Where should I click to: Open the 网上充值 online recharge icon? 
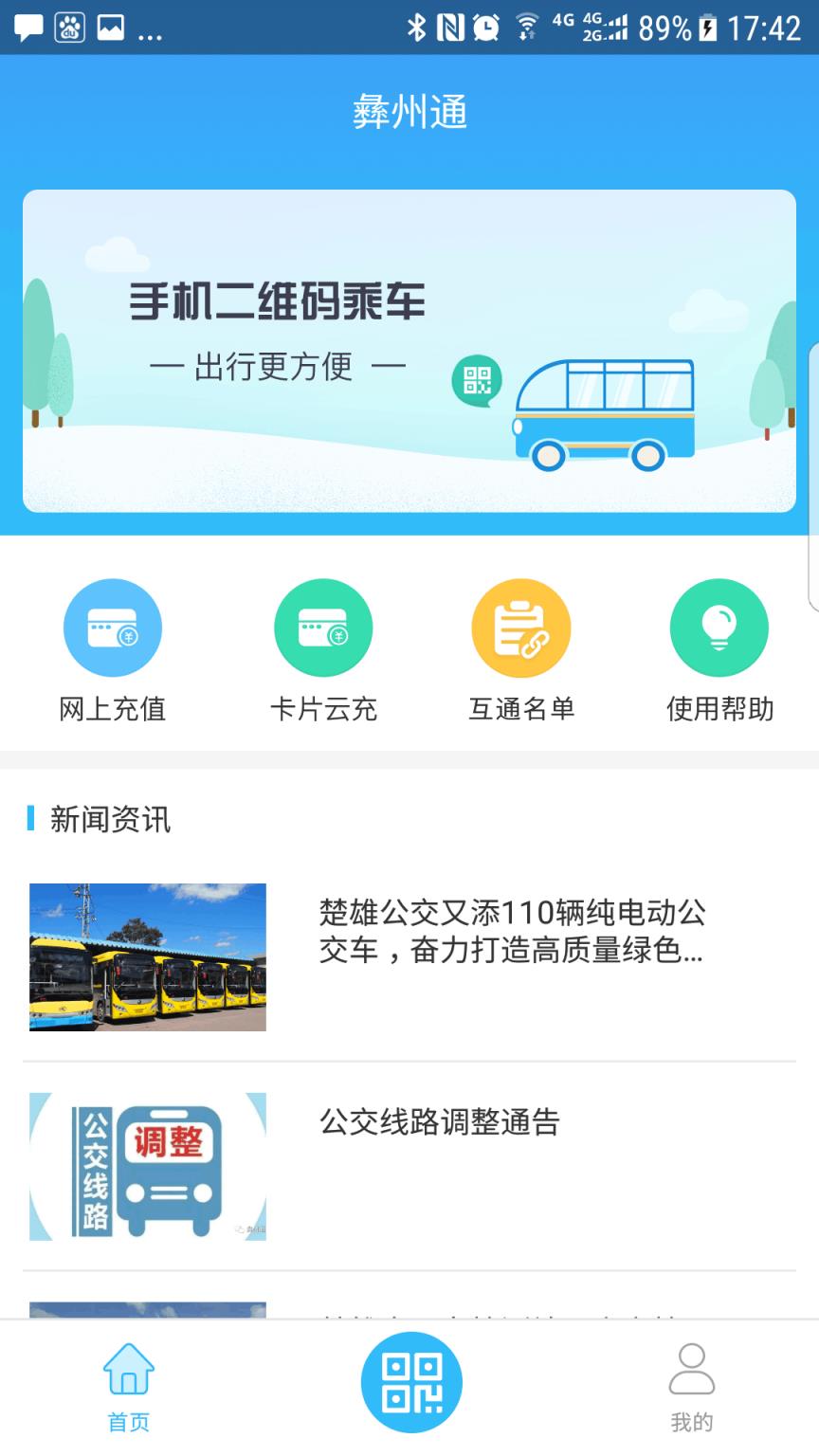click(113, 628)
